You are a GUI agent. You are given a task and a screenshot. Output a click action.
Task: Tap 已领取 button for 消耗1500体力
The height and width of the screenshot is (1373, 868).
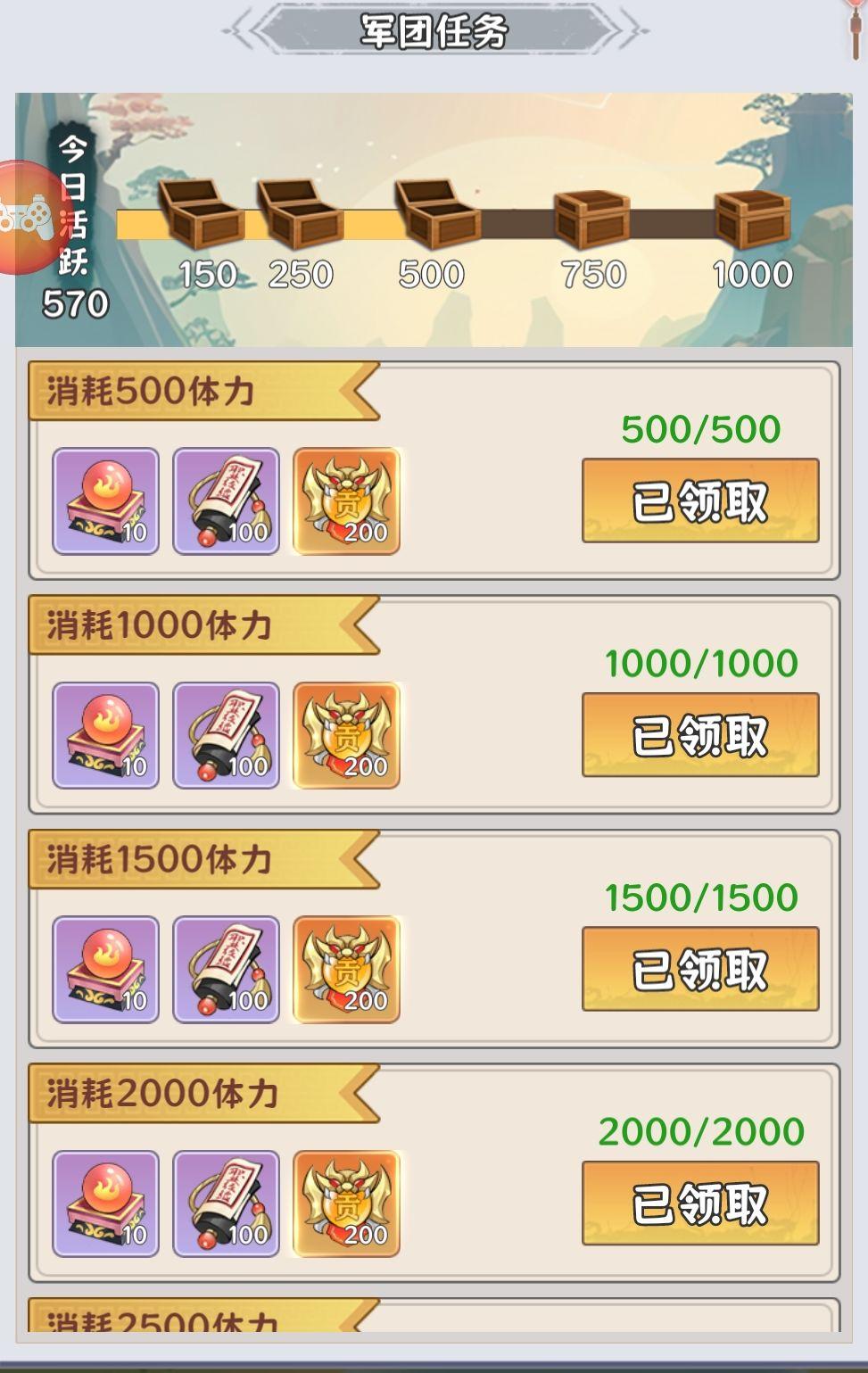[x=700, y=969]
